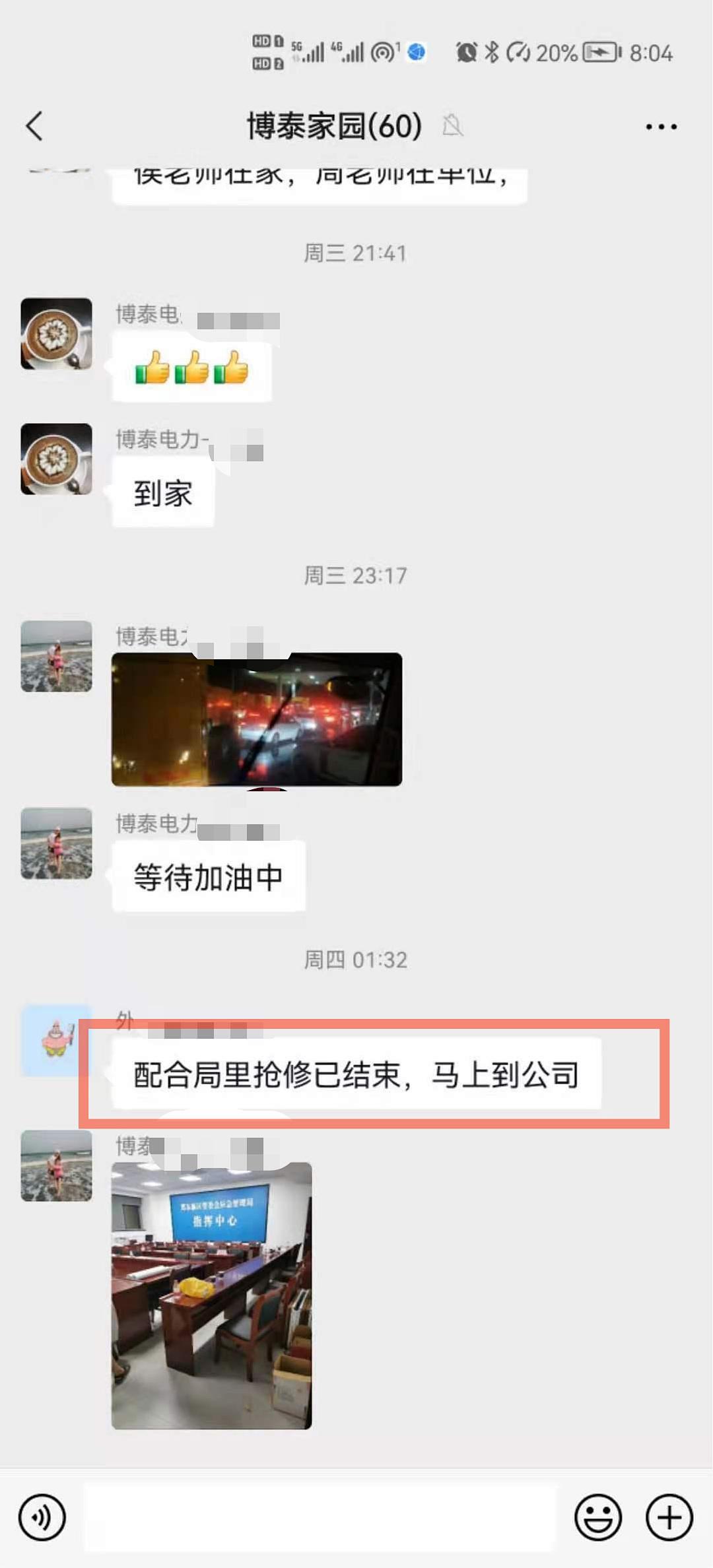Open the plus attachment menu
This screenshot has height=1568, width=713.
(x=669, y=1517)
